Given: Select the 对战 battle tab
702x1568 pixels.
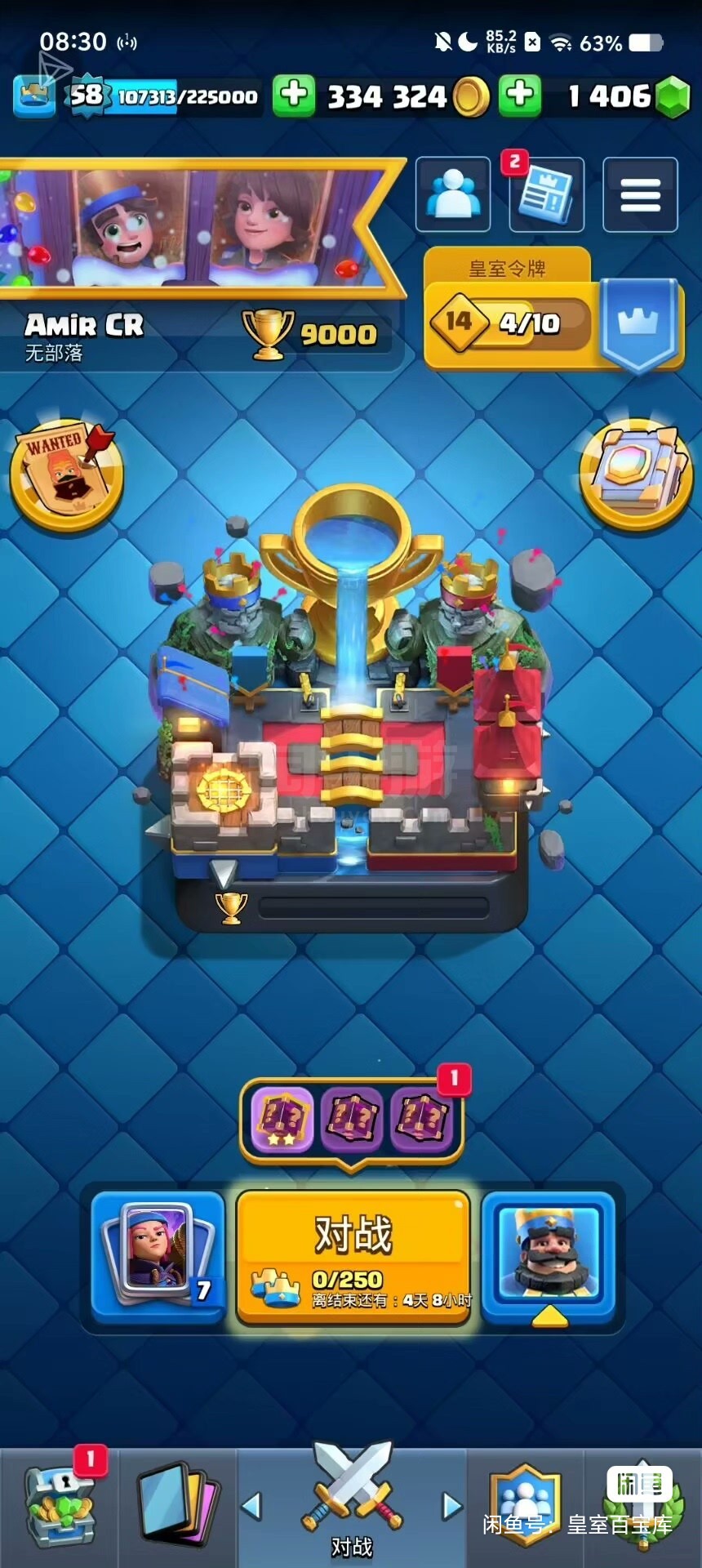Looking at the screenshot, I should point(352,1504).
